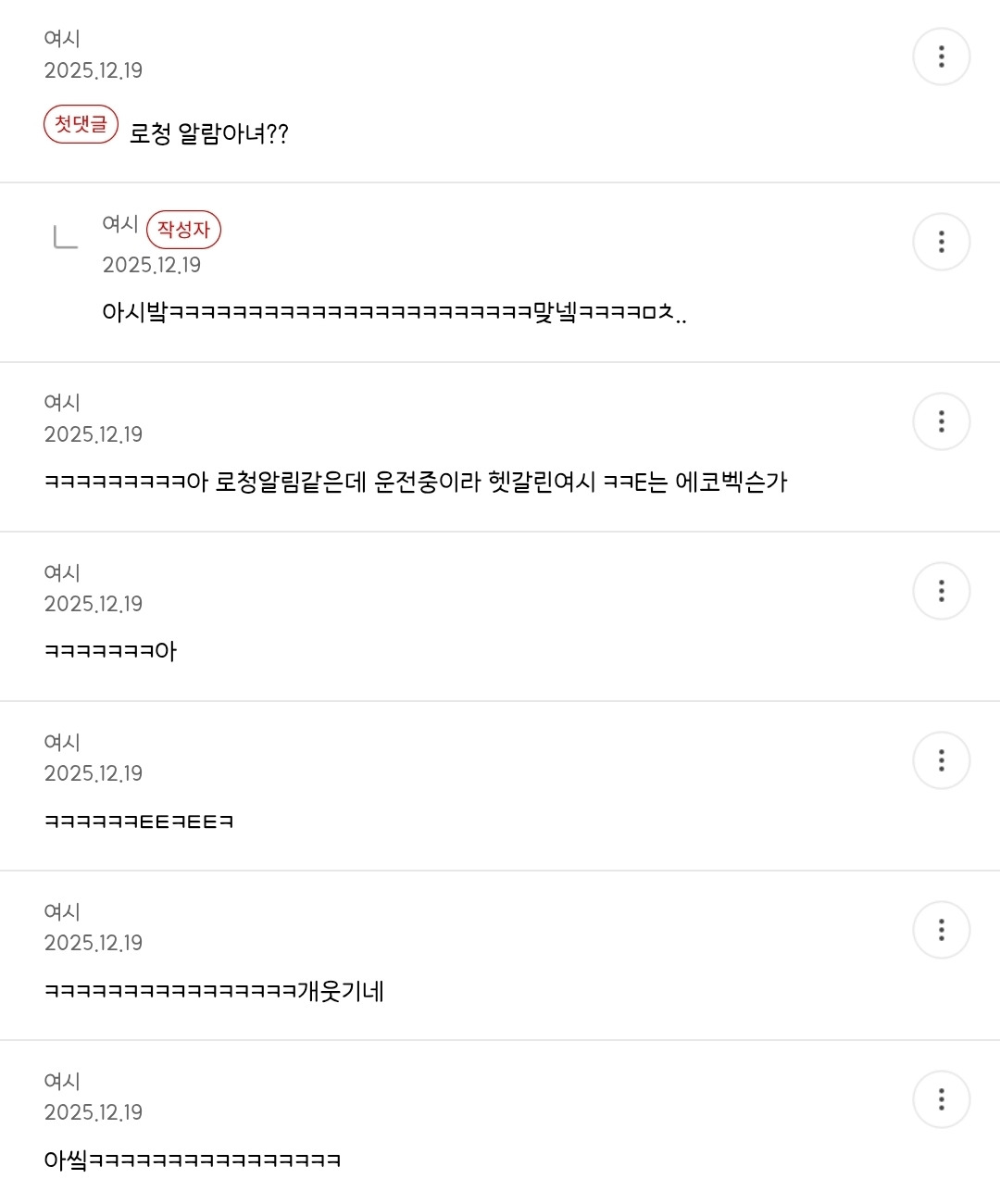Open the three-dot menu on the 'ㅋㅋㅋㅋㅋㅋㅋ아' comment
The width and height of the screenshot is (1000, 1204).
(x=941, y=591)
